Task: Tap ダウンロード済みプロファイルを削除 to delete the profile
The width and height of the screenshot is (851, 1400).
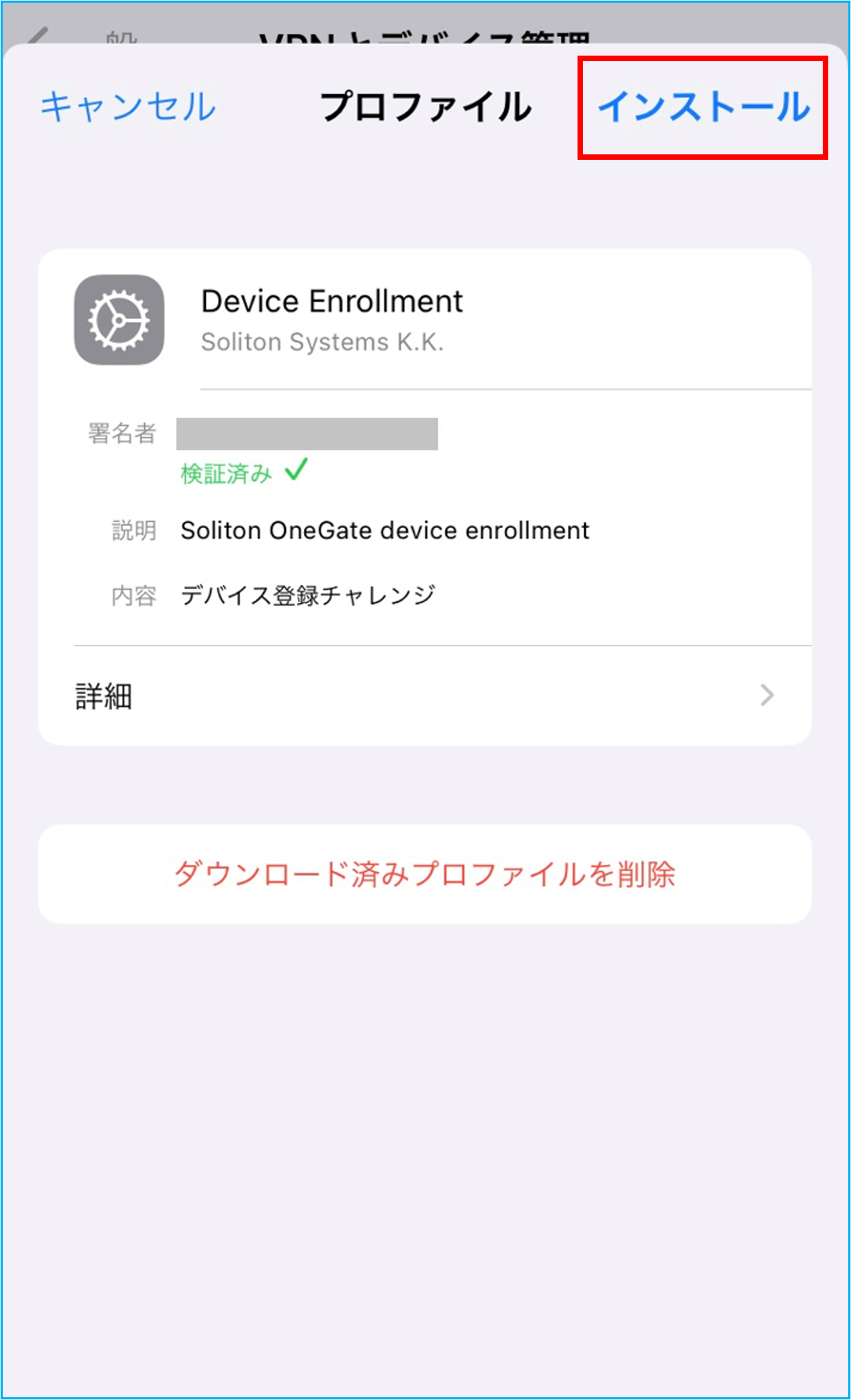Action: (x=424, y=874)
